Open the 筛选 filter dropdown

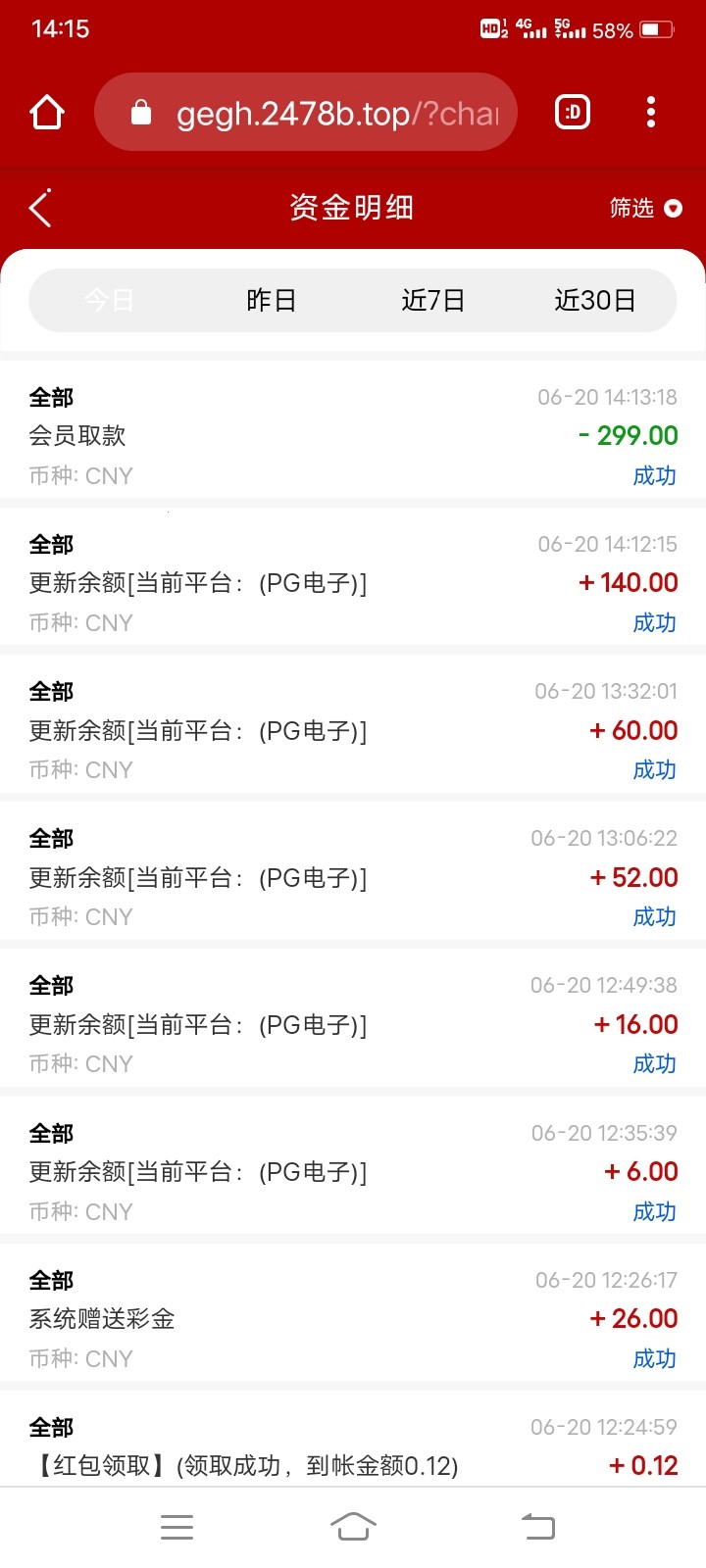[645, 208]
